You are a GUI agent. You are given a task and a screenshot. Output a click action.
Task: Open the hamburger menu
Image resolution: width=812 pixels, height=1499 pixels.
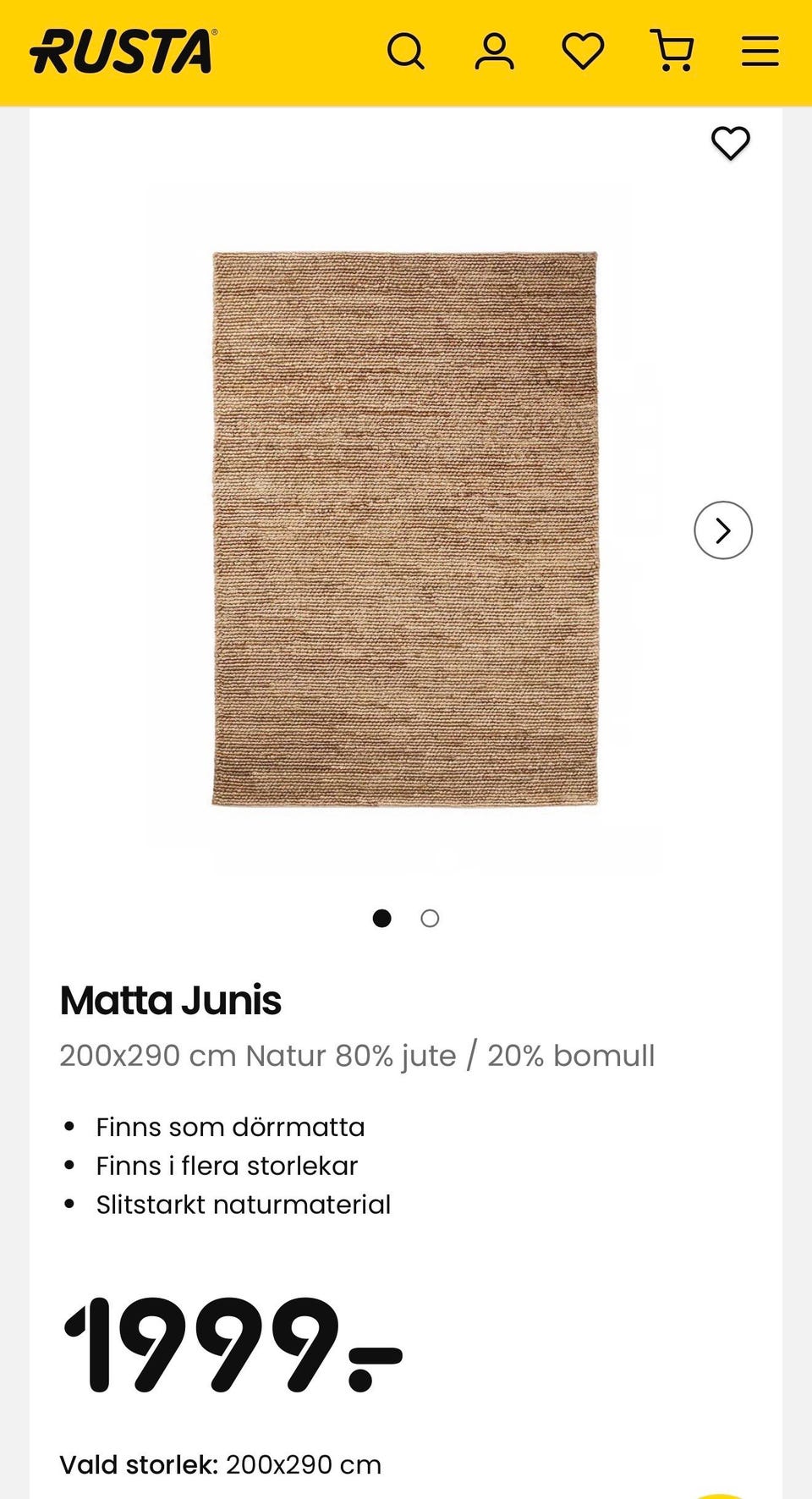pyautogui.click(x=760, y=52)
